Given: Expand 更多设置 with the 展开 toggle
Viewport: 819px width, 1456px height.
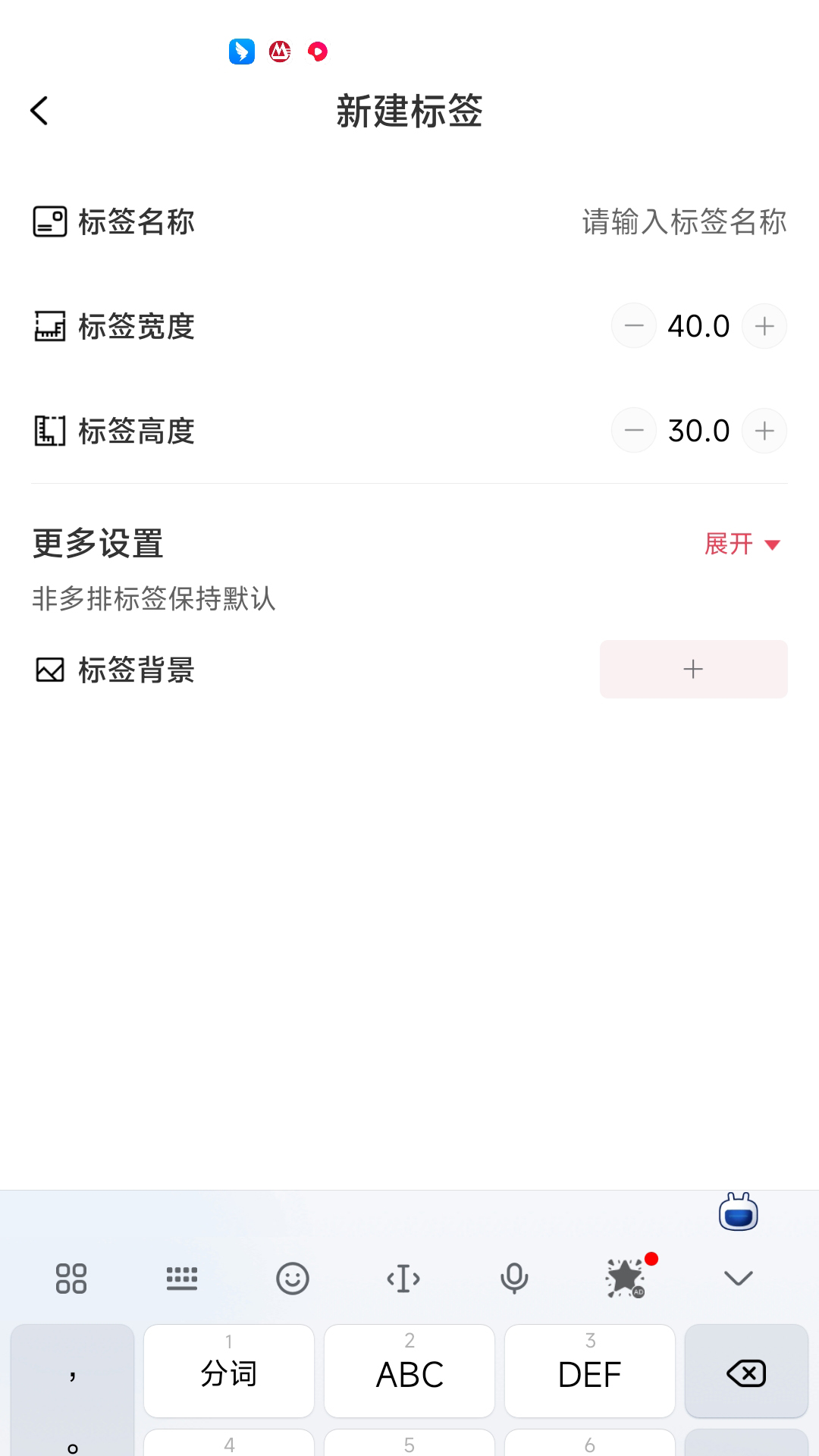Looking at the screenshot, I should [742, 544].
